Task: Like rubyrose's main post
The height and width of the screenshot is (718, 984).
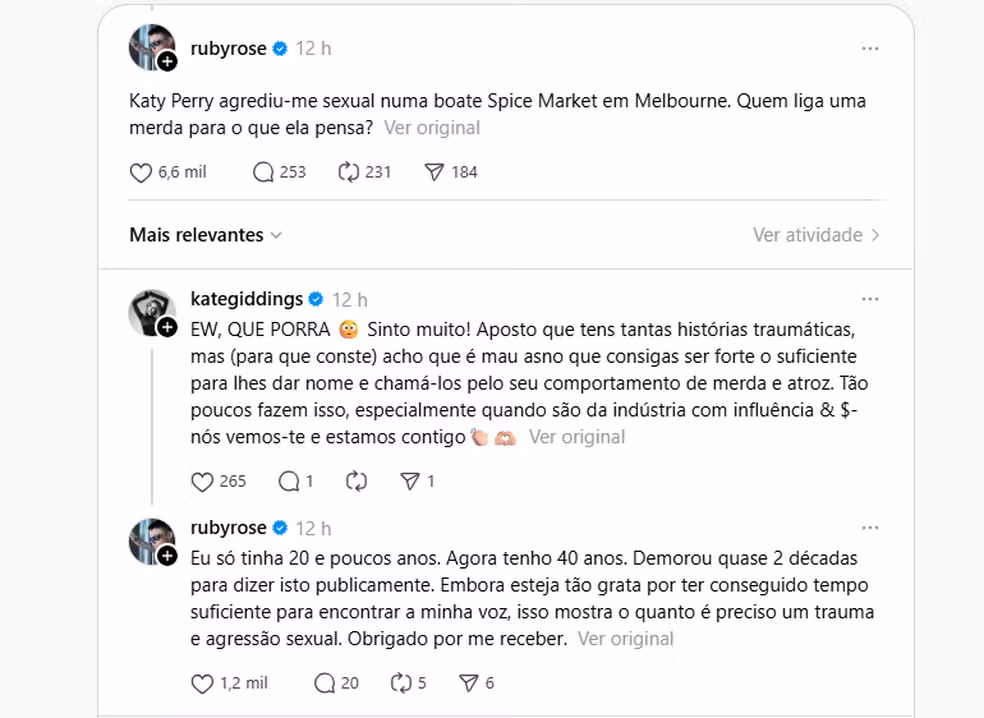Action: 142,172
